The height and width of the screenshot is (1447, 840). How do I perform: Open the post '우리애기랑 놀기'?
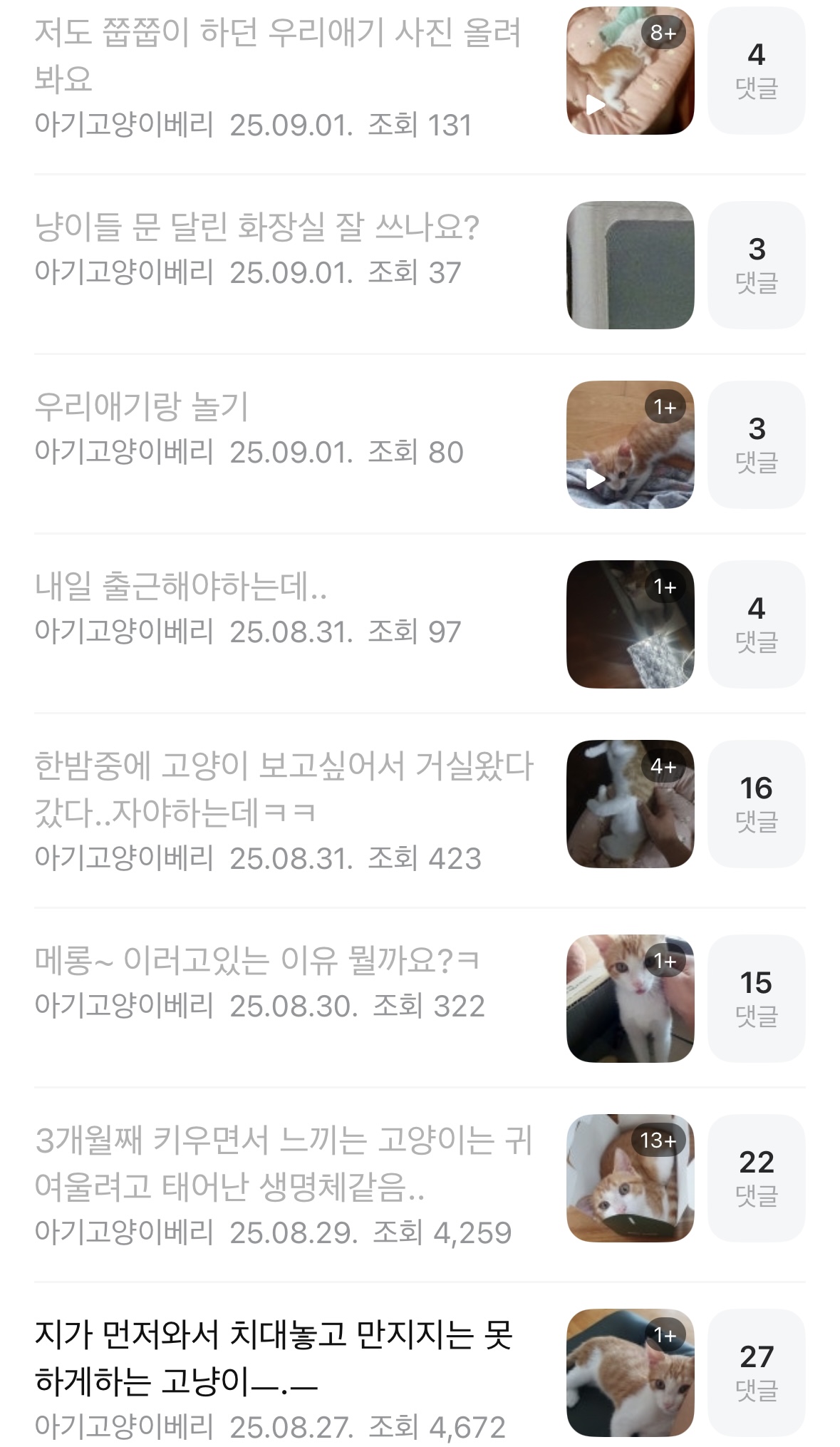click(x=142, y=408)
